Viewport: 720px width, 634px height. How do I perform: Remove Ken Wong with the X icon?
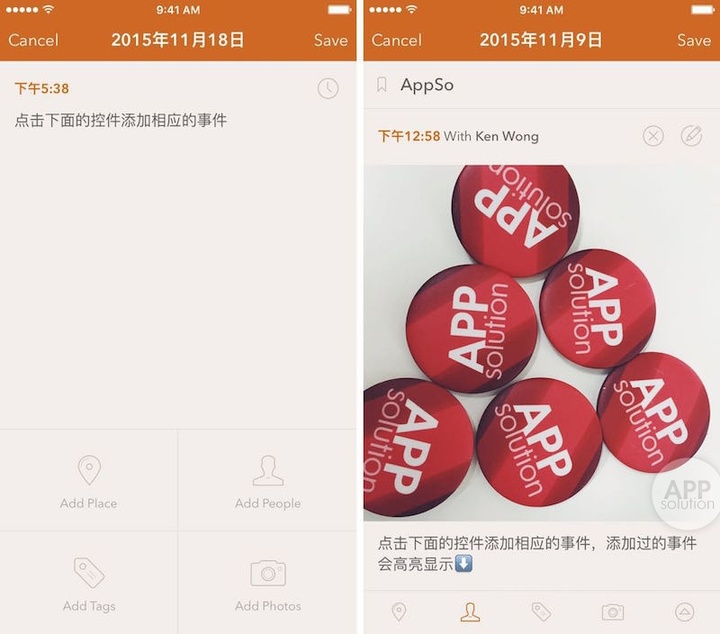point(653,136)
